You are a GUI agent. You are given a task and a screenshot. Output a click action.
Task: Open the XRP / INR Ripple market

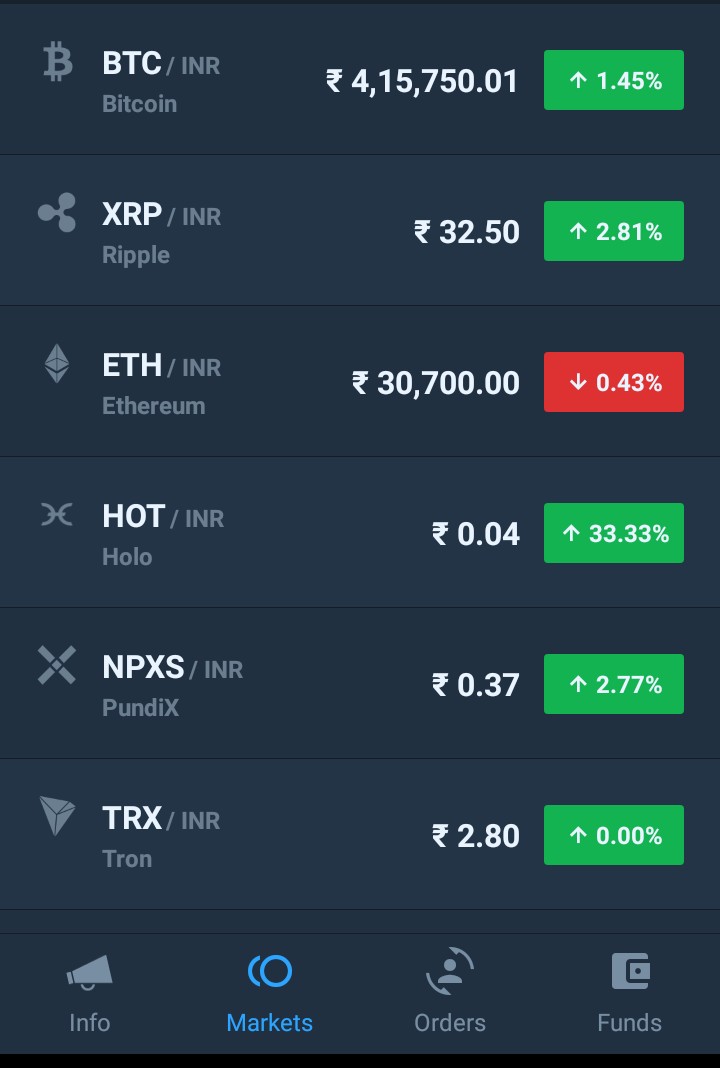click(360, 231)
